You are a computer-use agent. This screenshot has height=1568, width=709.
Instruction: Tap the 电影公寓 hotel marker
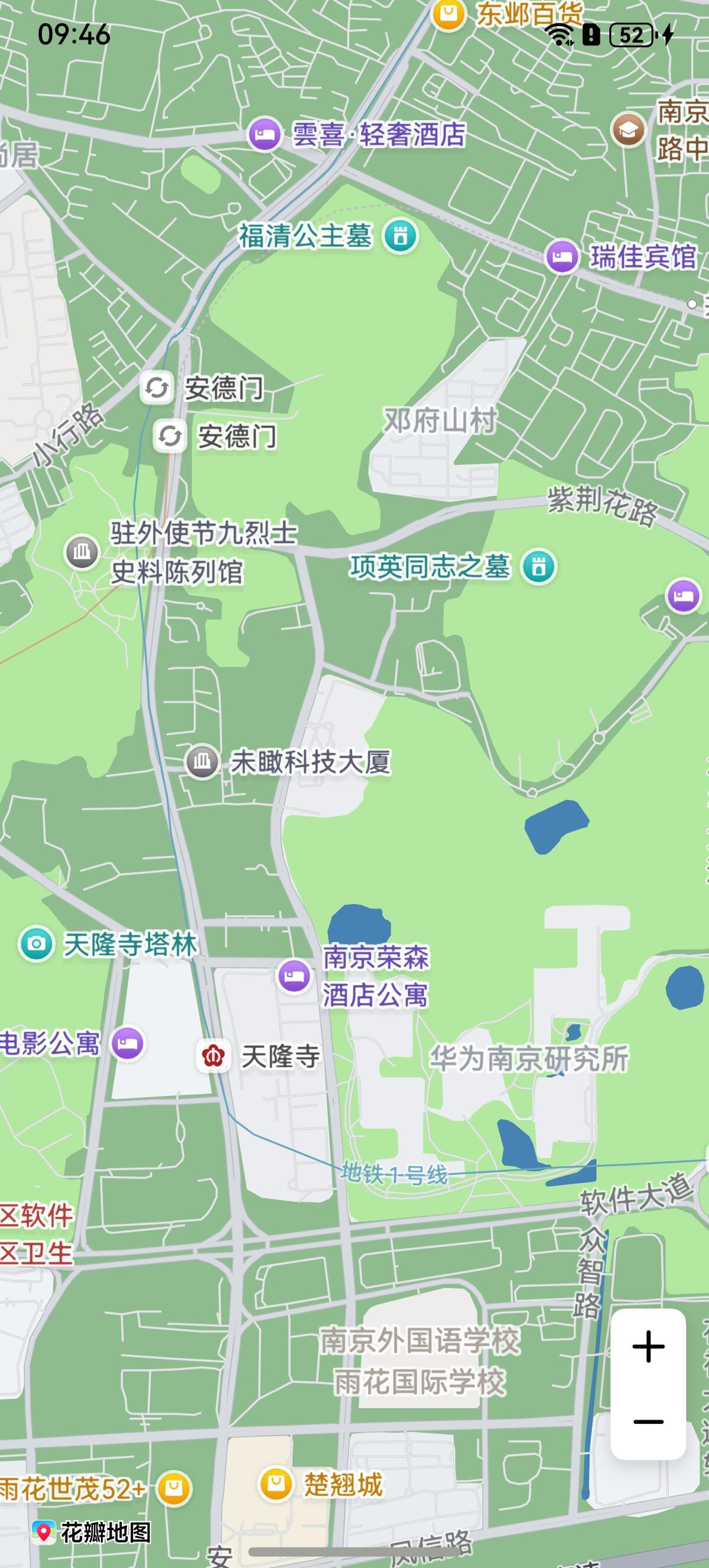click(128, 1043)
